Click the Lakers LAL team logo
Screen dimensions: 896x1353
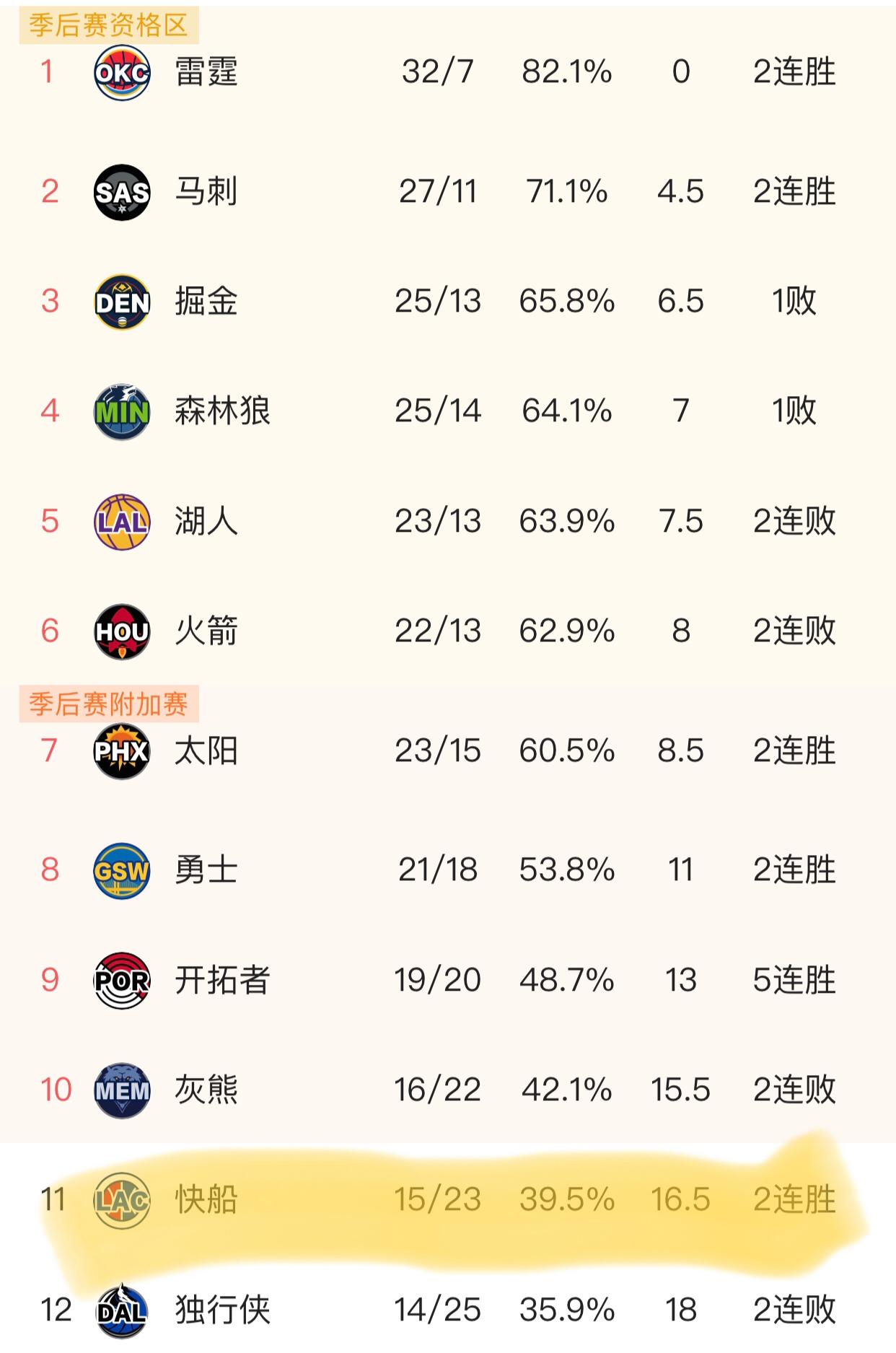[x=121, y=522]
